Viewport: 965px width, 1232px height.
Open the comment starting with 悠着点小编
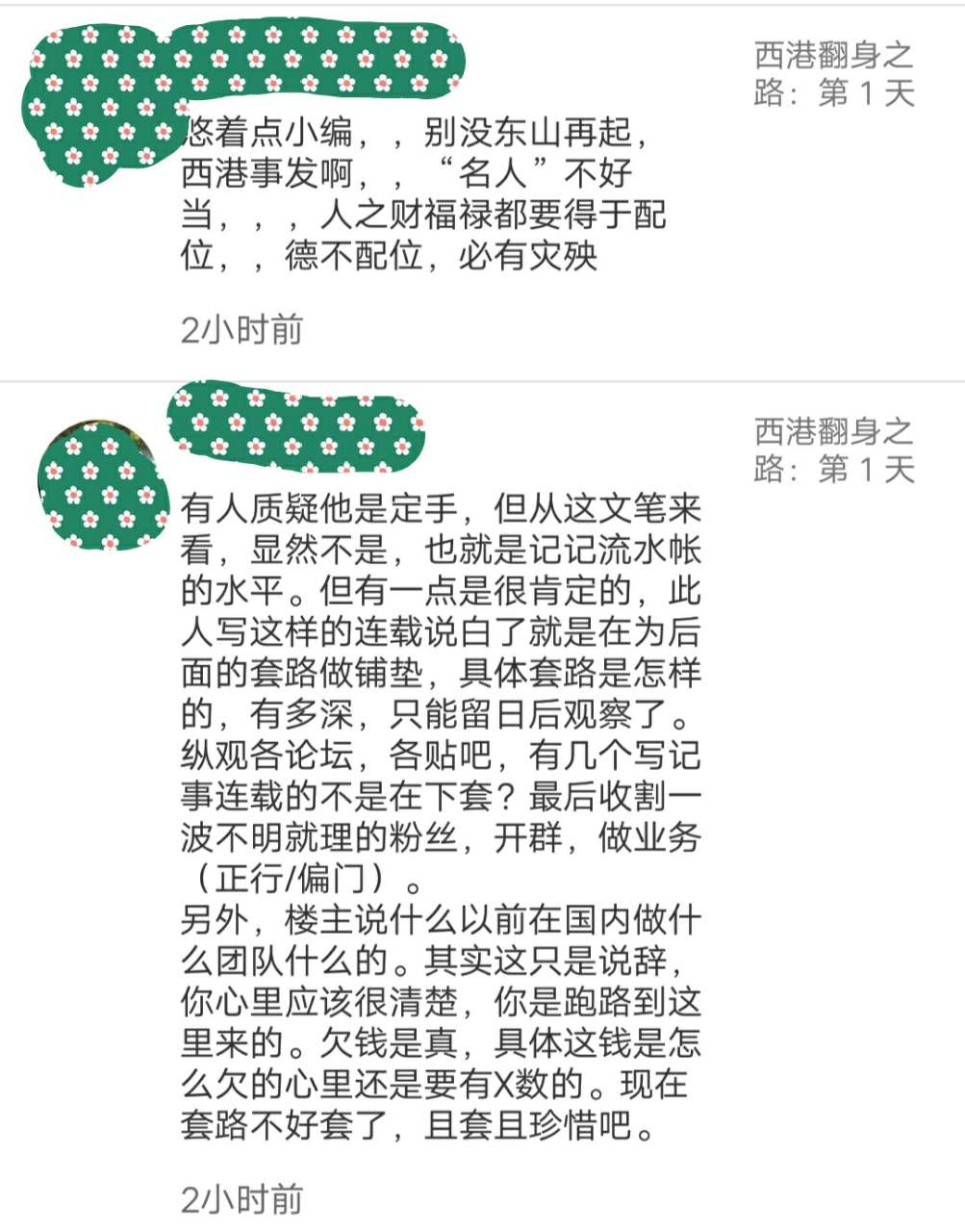click(423, 194)
